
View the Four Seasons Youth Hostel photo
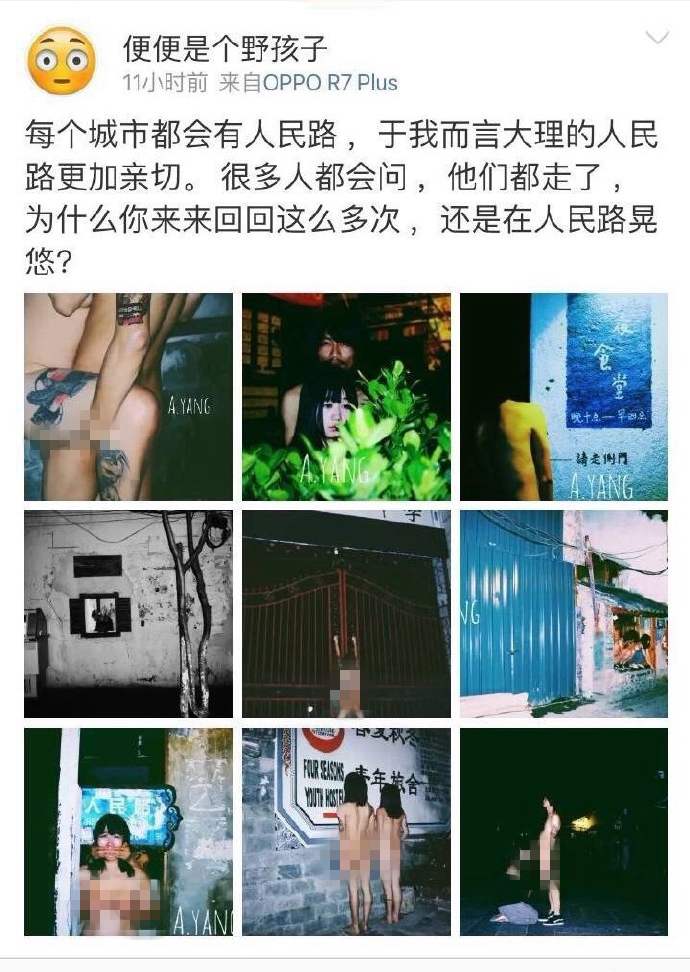point(346,831)
